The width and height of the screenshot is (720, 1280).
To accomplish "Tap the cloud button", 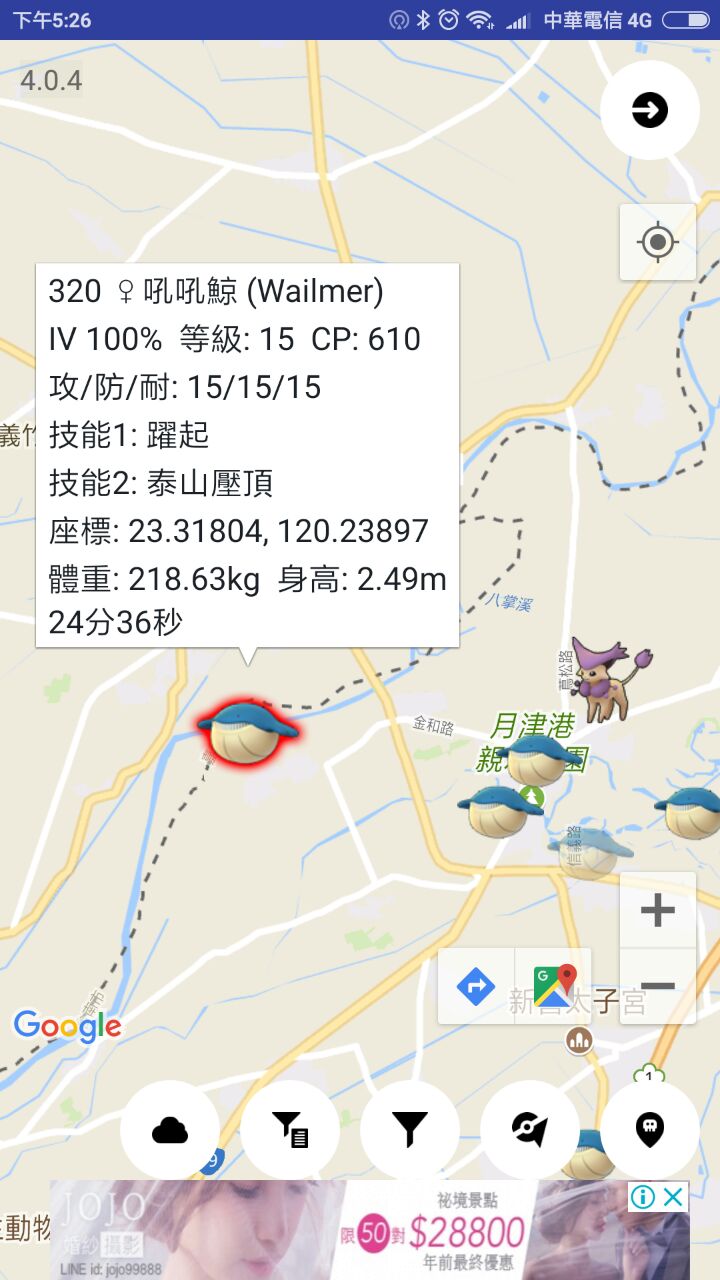I will (170, 1130).
